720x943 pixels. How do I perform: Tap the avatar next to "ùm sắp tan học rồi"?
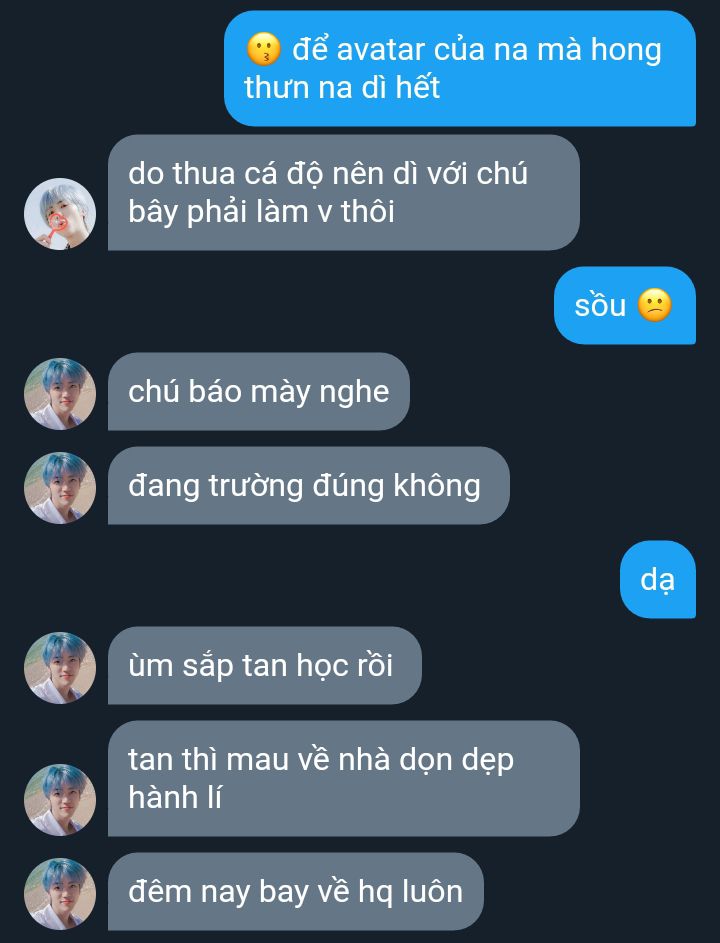click(x=60, y=668)
